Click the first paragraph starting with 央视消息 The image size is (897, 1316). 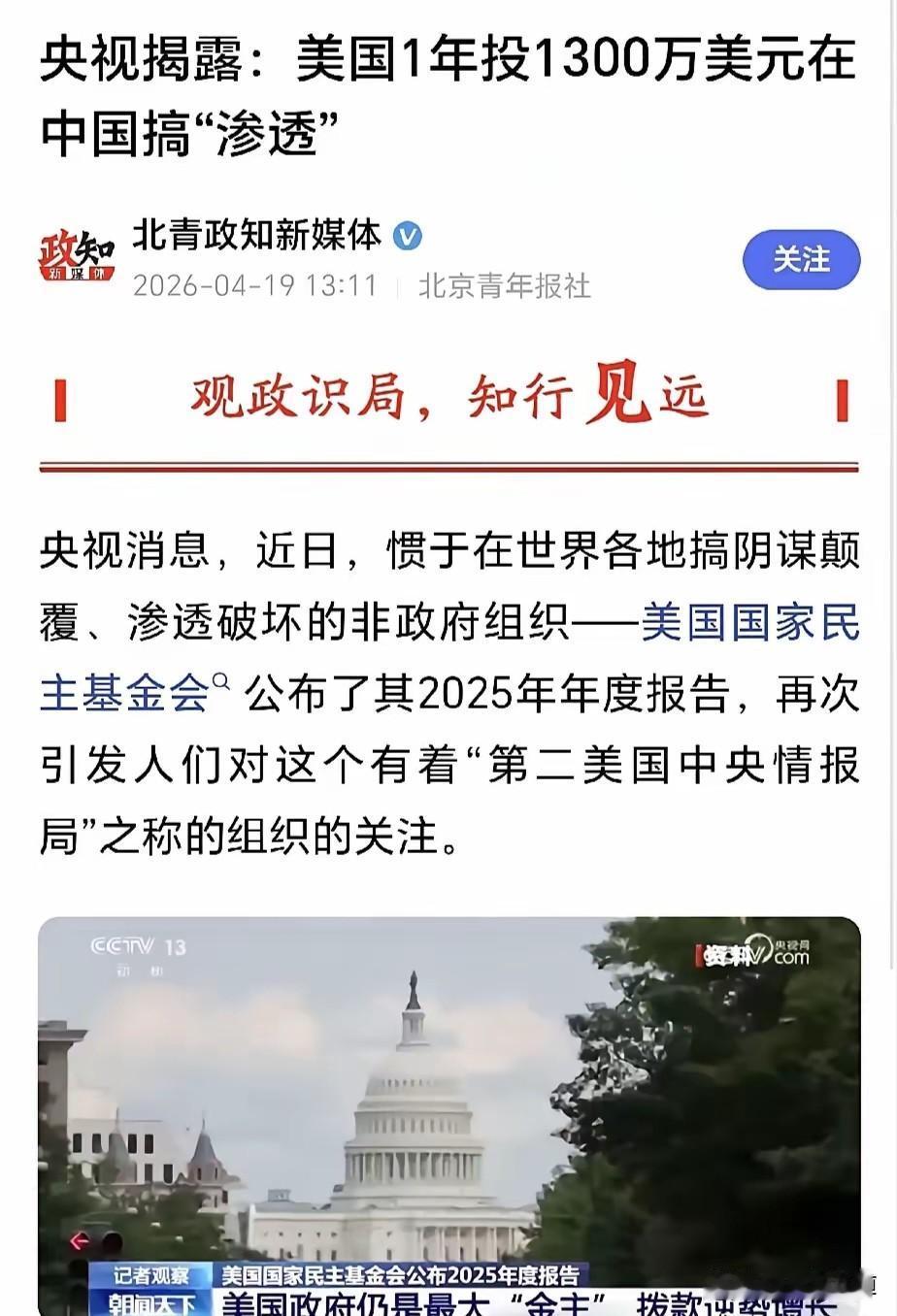pyautogui.click(x=448, y=689)
